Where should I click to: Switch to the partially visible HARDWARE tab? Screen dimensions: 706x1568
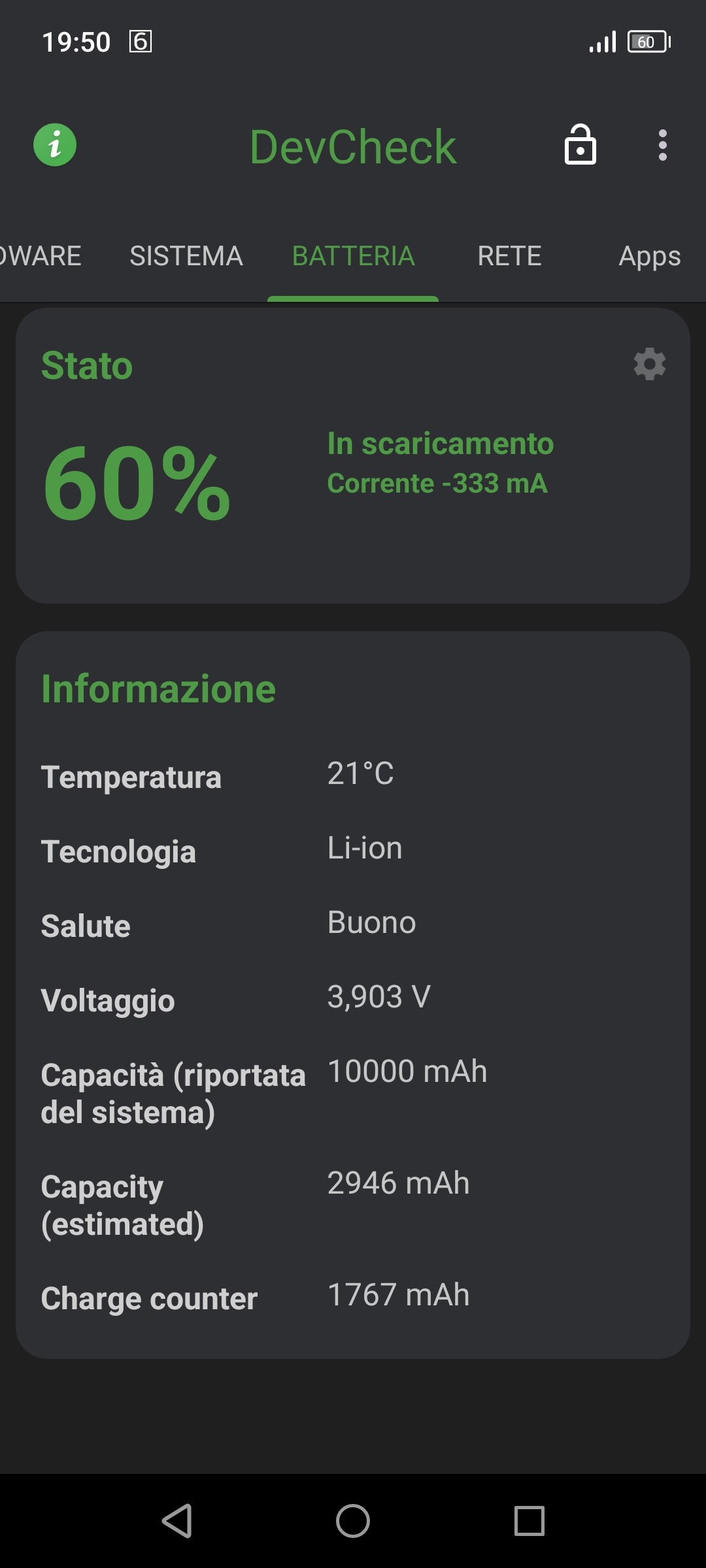point(41,256)
